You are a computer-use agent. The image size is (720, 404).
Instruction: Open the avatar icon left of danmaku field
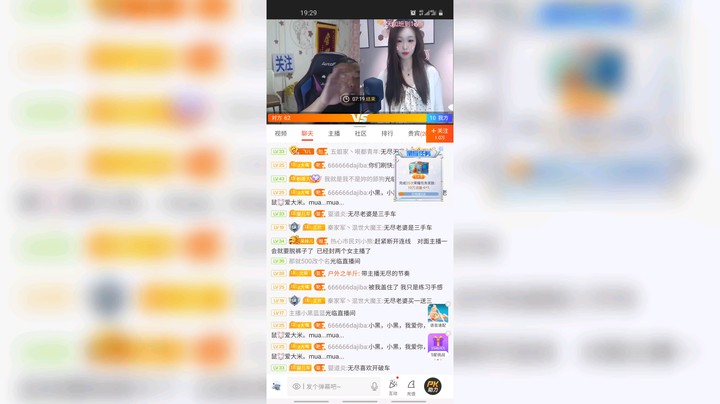[x=277, y=386]
